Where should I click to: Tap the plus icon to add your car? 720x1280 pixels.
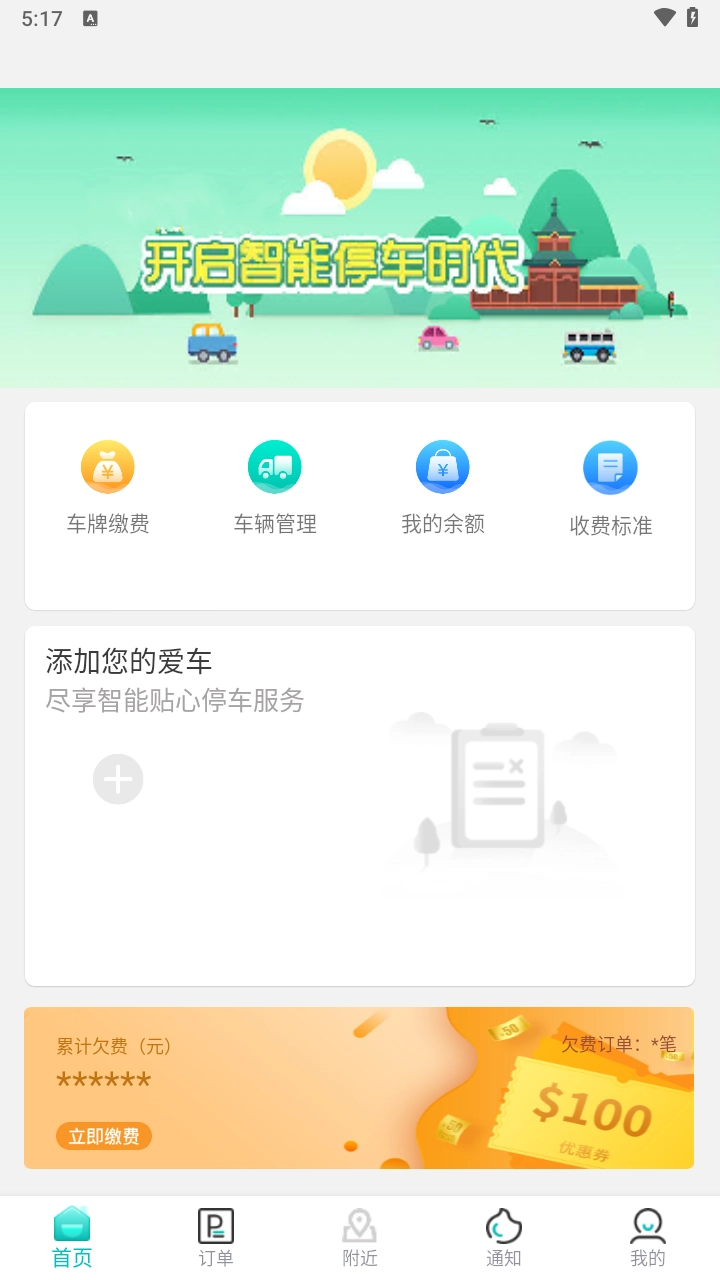(x=118, y=779)
